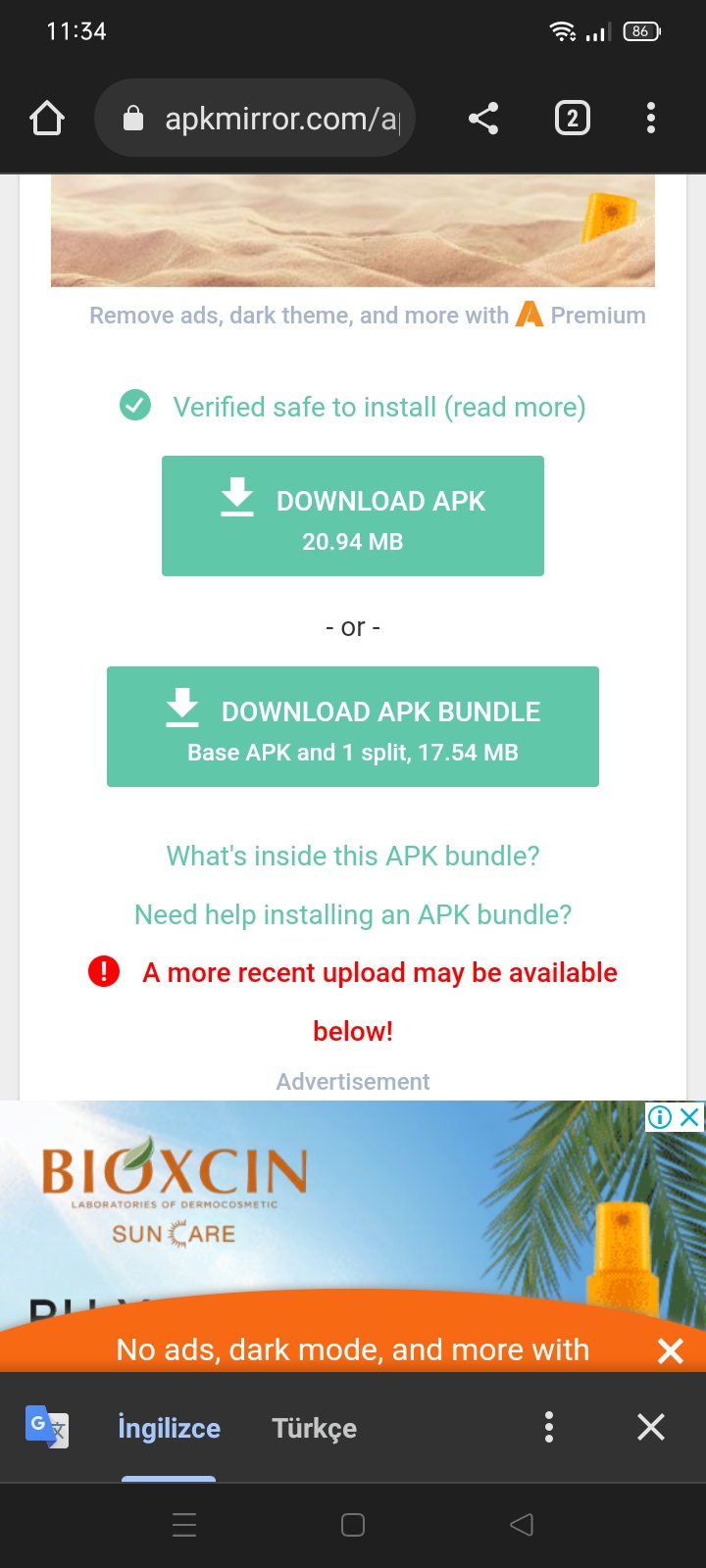The width and height of the screenshot is (706, 1568).
Task: Jump to the more recent upload notice
Action: coord(380,1001)
